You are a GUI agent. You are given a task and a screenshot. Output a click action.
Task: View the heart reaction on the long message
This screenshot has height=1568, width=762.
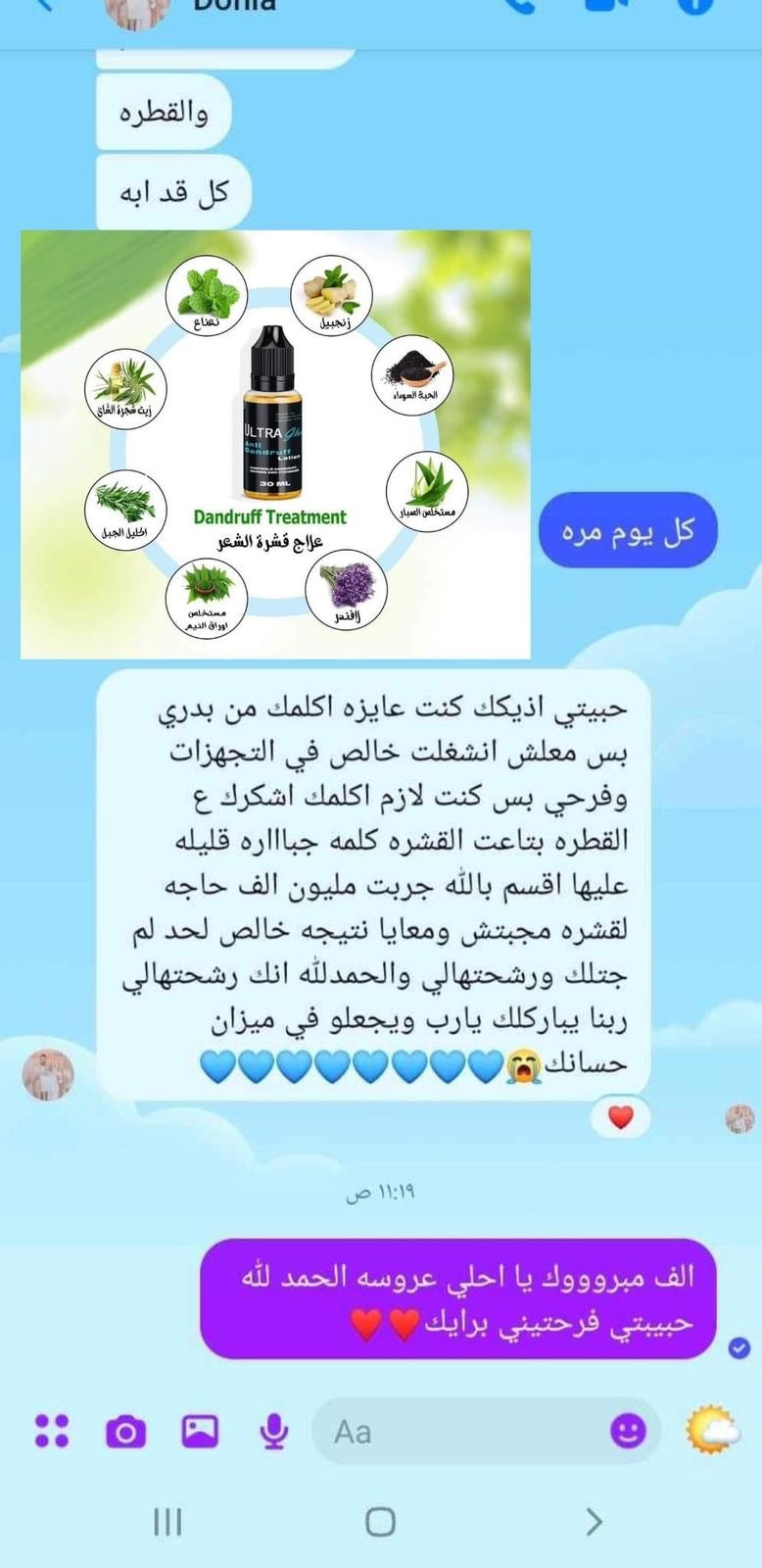621,1116
